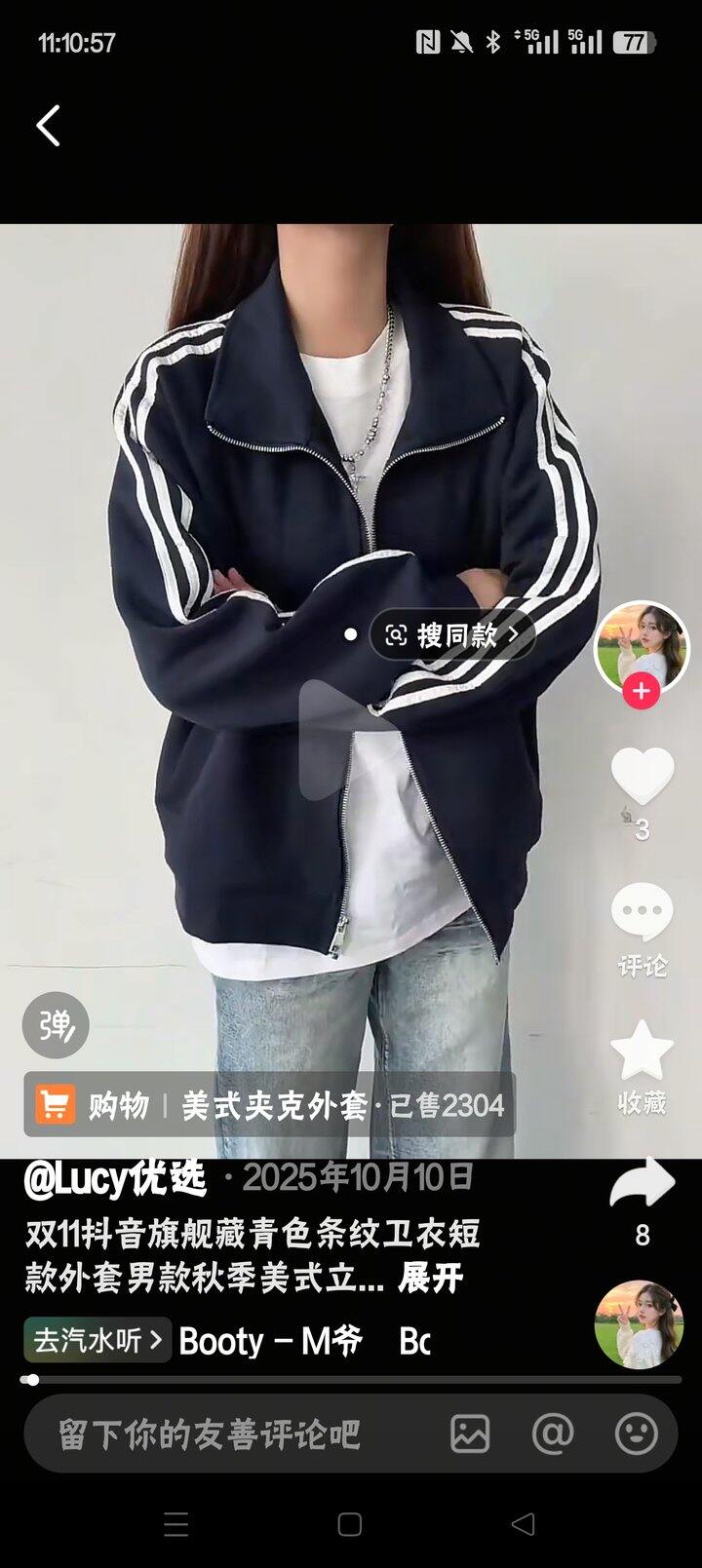
Task: Open the emoji picker in comment bar
Action: (636, 1434)
